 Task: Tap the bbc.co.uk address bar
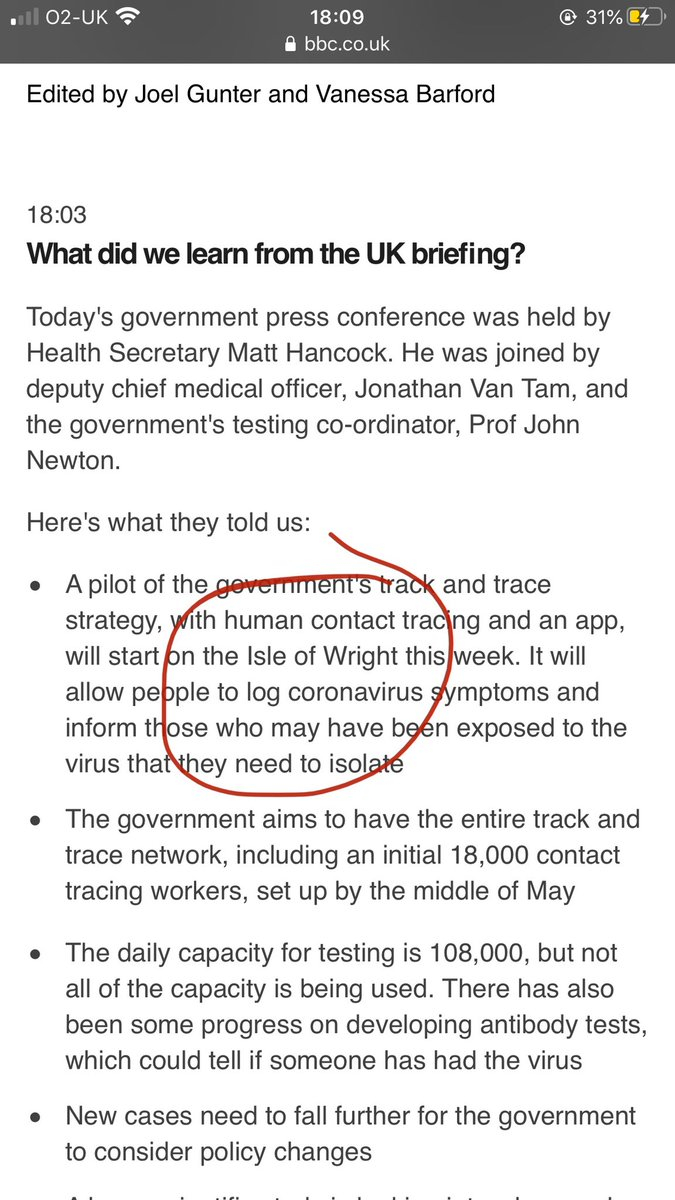337,44
